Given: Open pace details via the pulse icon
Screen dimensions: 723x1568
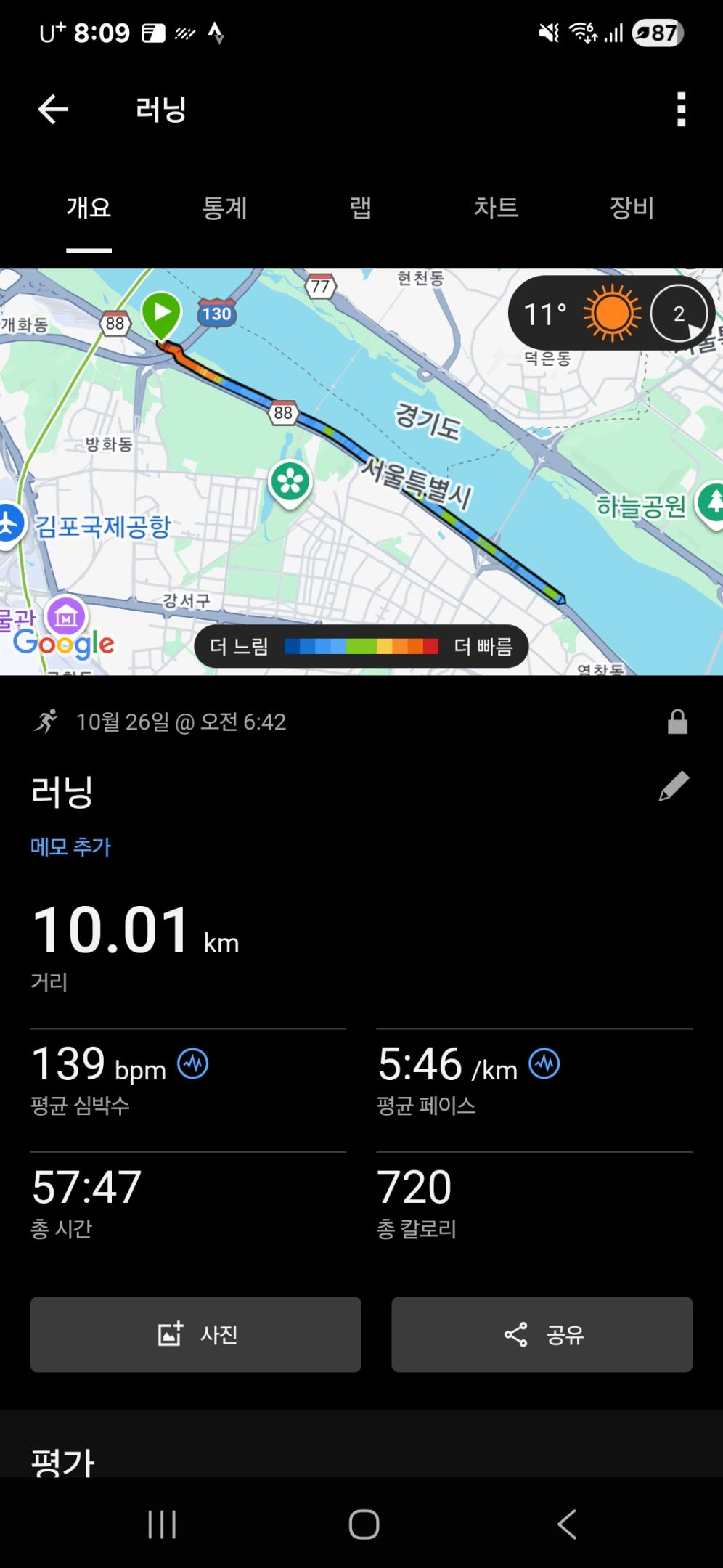Looking at the screenshot, I should 544,1064.
